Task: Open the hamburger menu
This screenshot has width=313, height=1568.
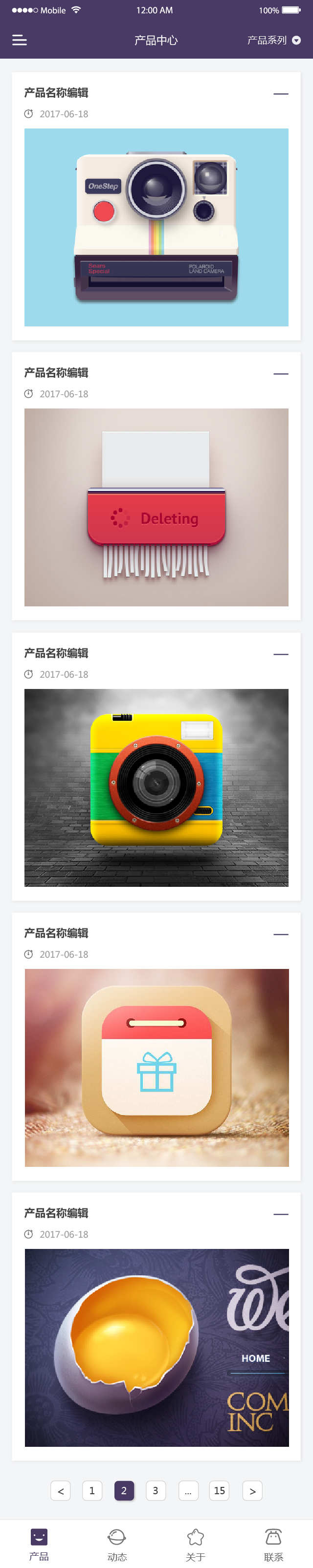Action: pos(20,40)
